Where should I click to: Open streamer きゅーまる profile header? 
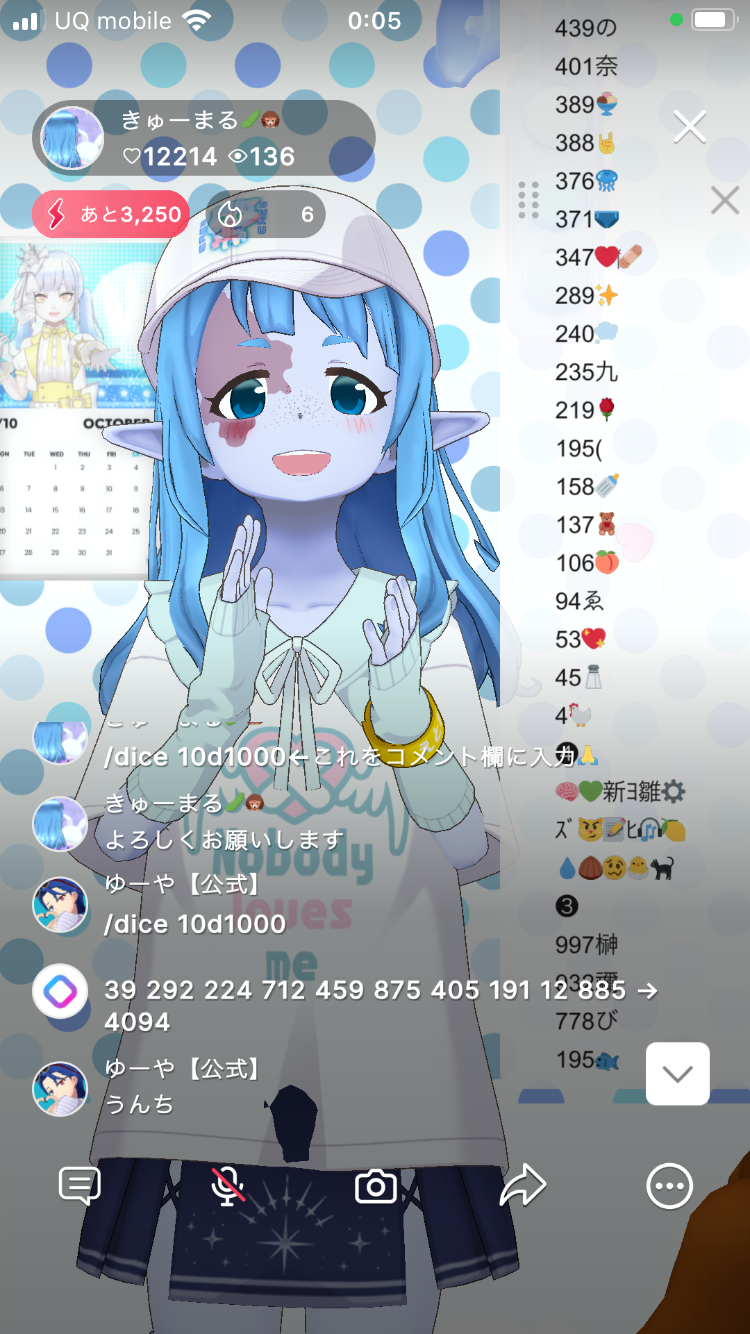pos(204,138)
